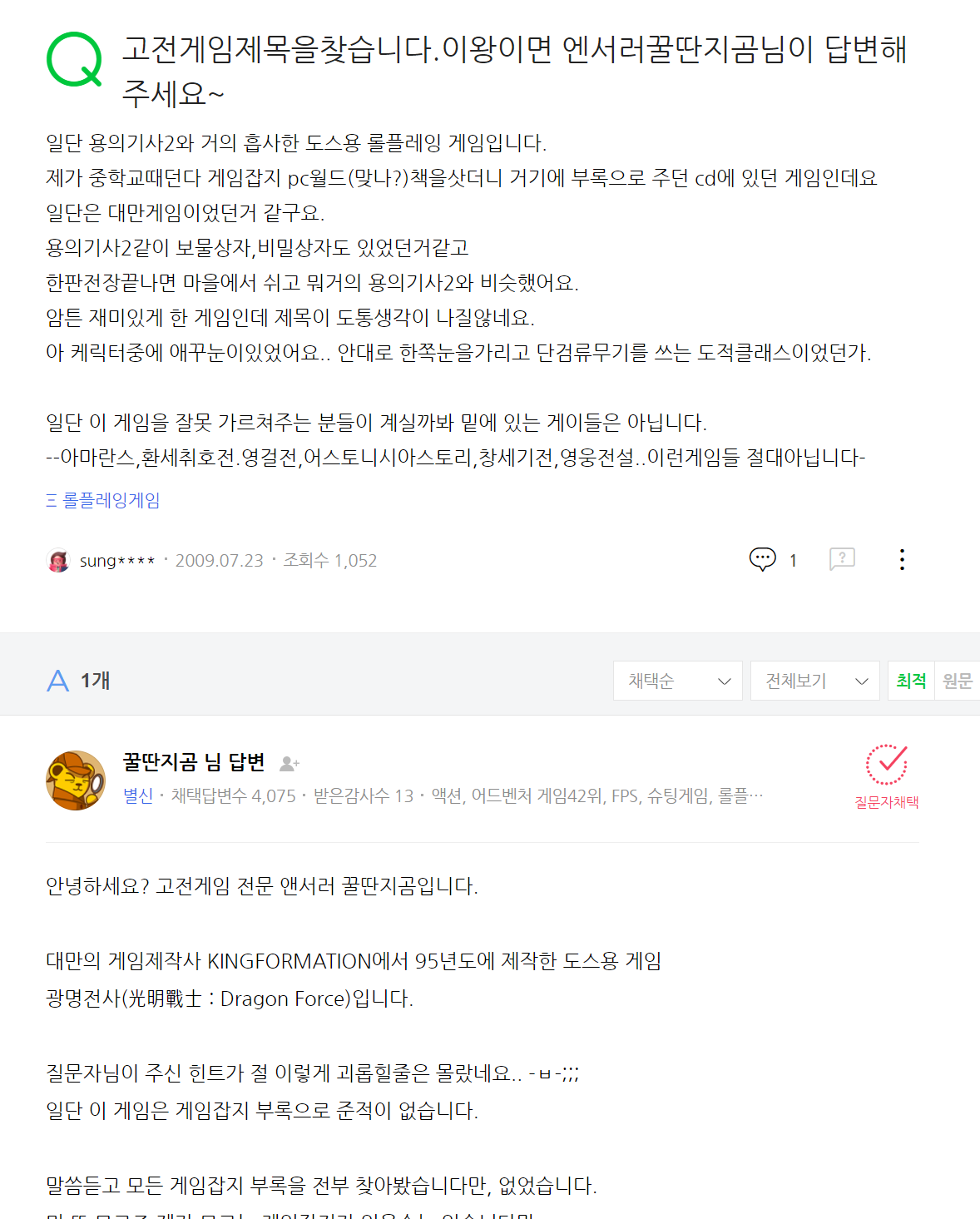Open the 별신 grade link

click(x=138, y=796)
